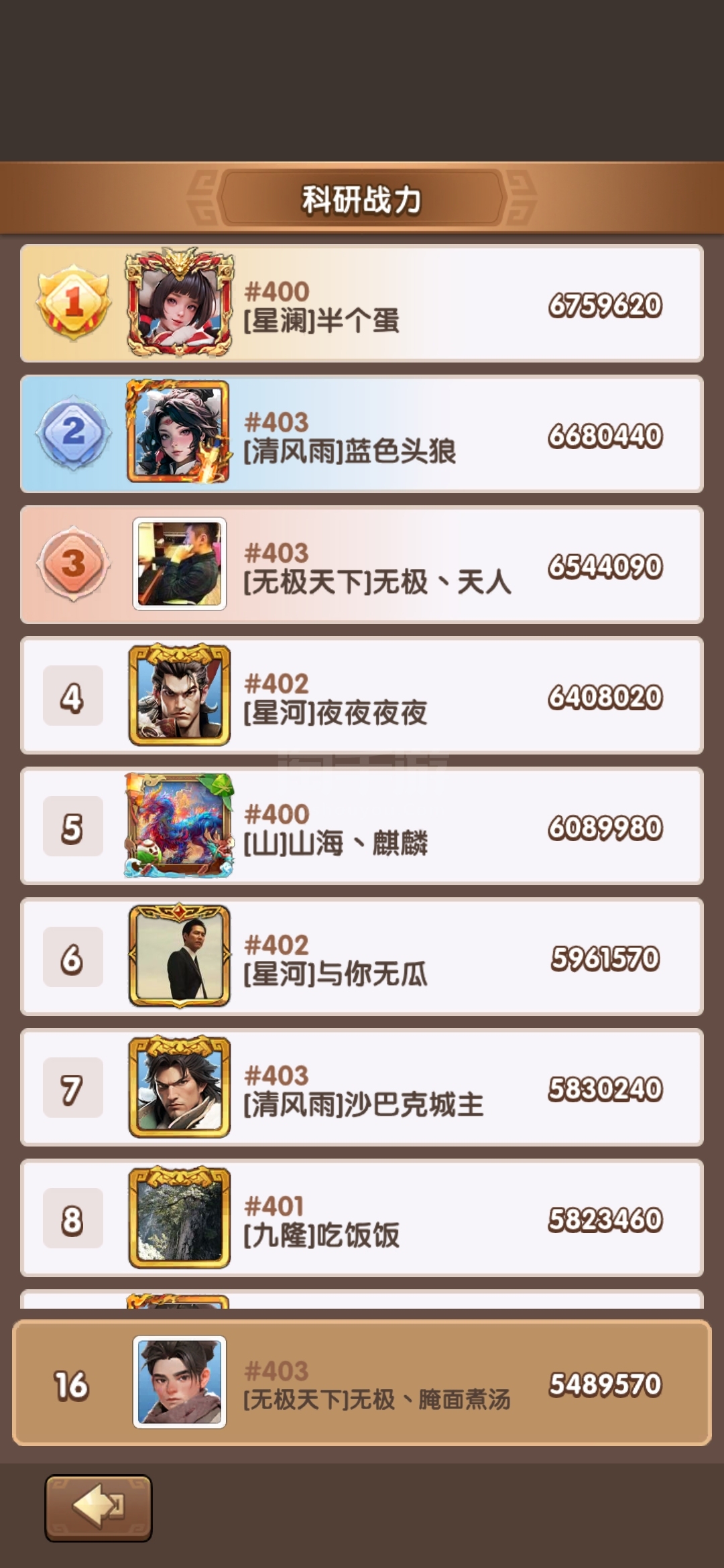
Task: Select rank 3 player 无极、天人
Action: (x=362, y=565)
